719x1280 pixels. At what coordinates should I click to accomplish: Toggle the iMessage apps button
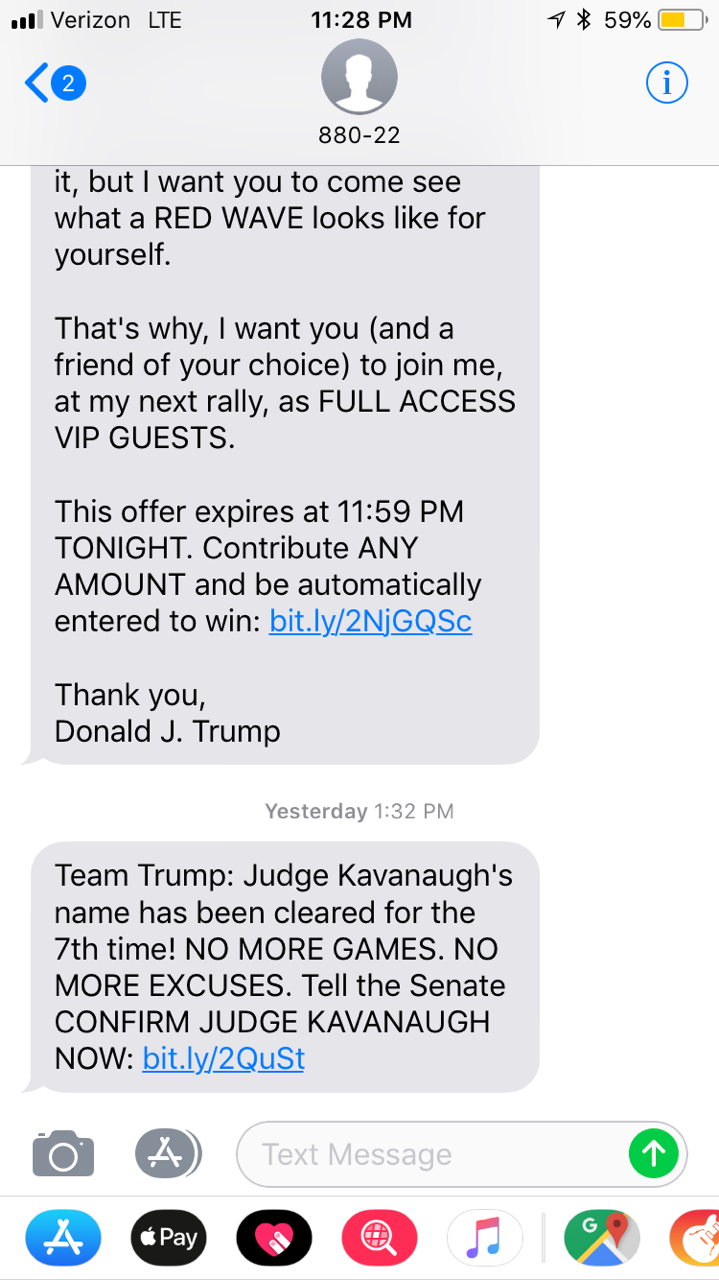pyautogui.click(x=168, y=1154)
